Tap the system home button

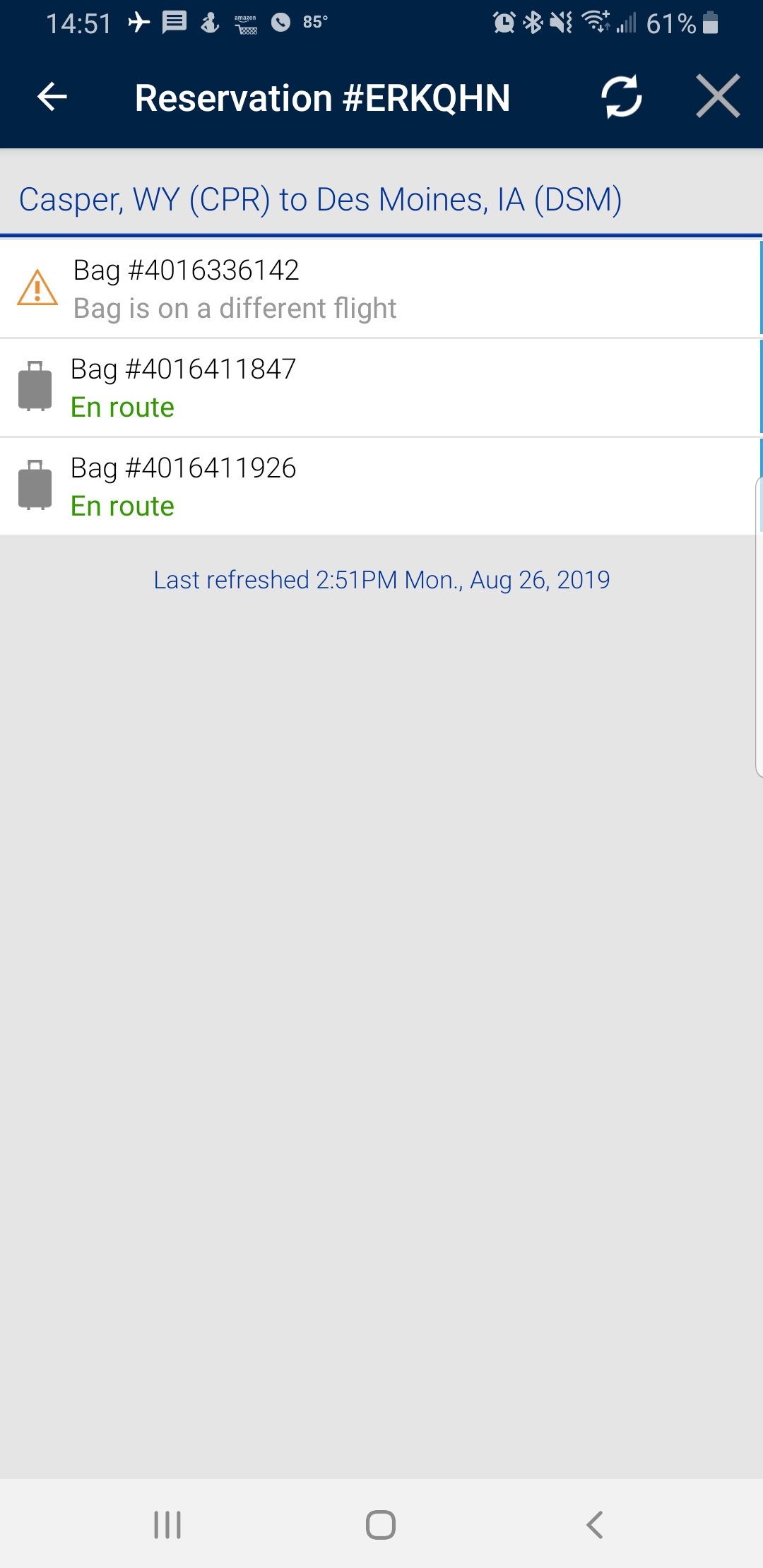[381, 1524]
